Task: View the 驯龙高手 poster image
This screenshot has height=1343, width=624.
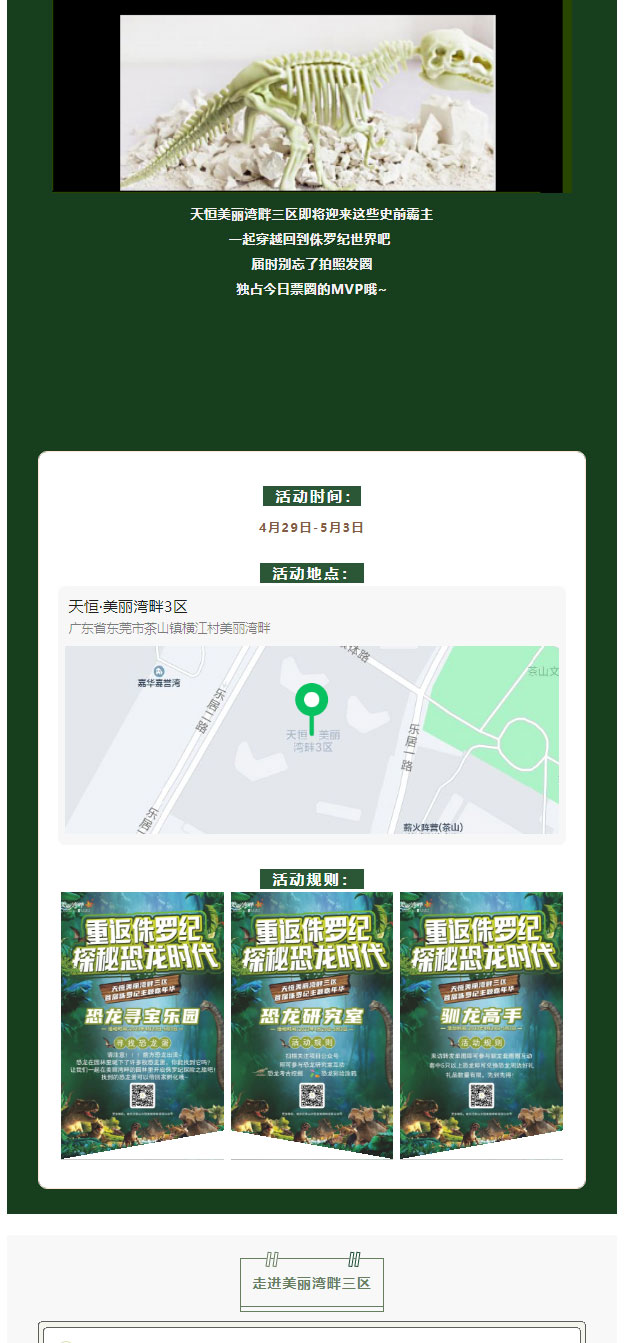Action: click(x=481, y=1025)
